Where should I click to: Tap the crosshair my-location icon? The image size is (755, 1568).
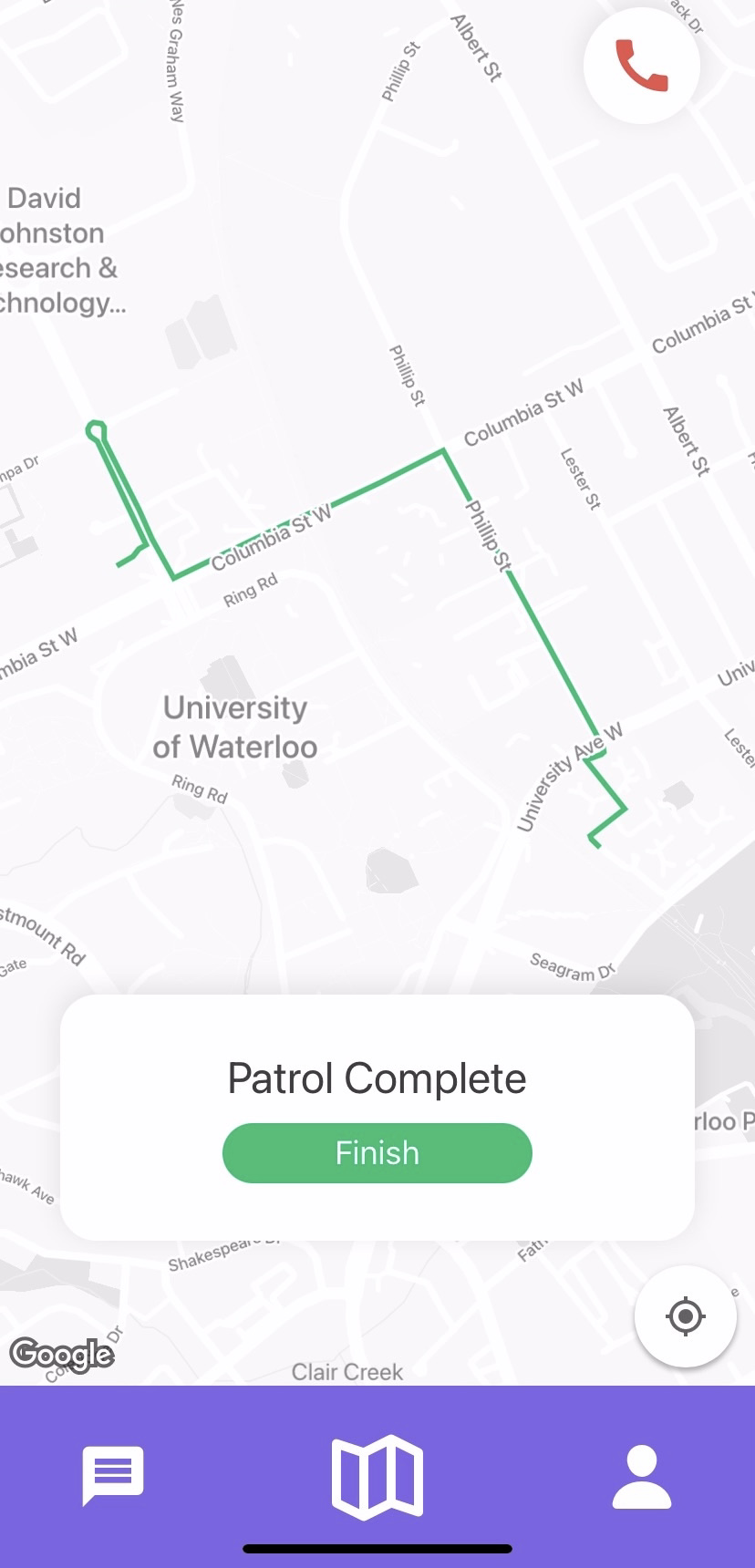[686, 1316]
